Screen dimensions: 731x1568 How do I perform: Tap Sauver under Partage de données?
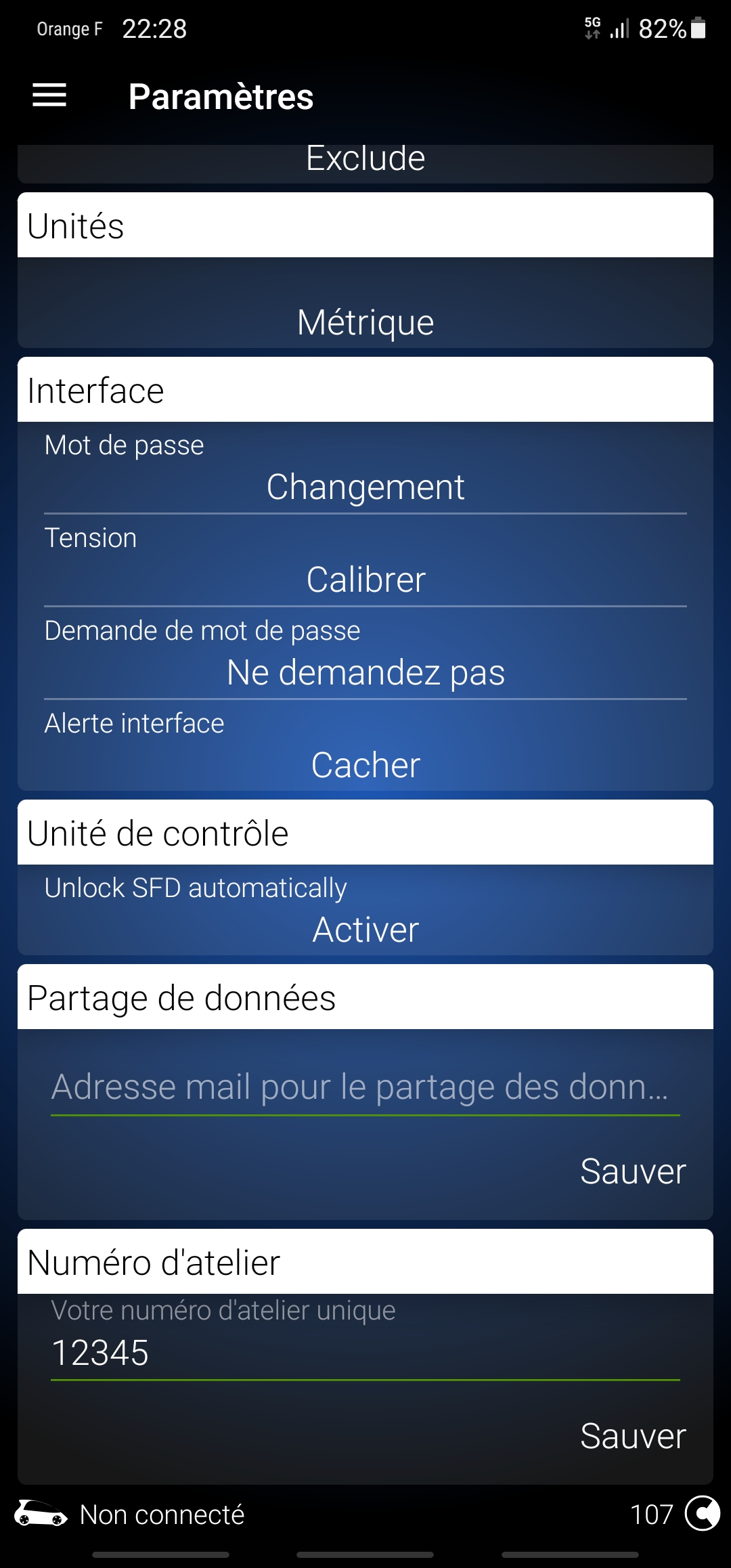pos(633,1171)
